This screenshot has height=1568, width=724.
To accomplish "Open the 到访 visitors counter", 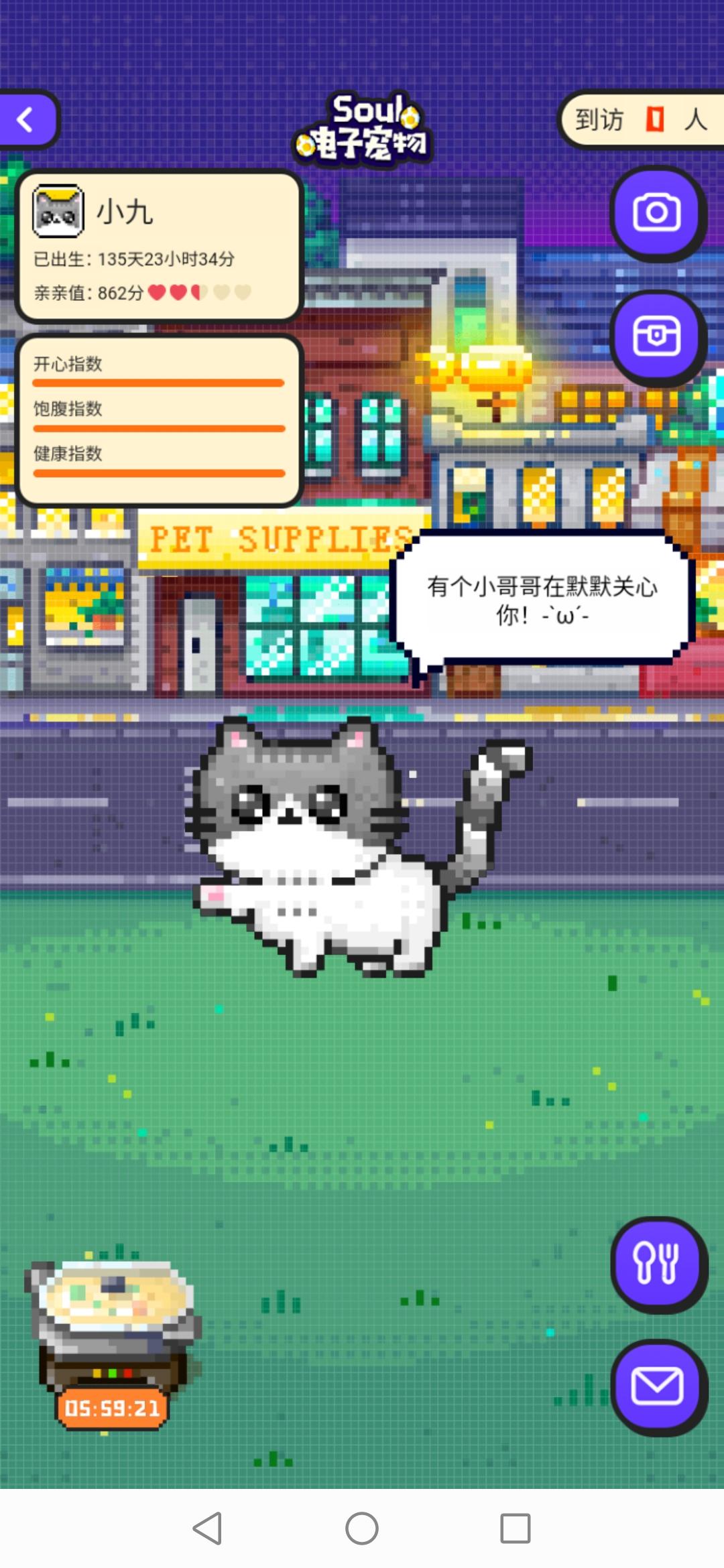I will click(642, 120).
